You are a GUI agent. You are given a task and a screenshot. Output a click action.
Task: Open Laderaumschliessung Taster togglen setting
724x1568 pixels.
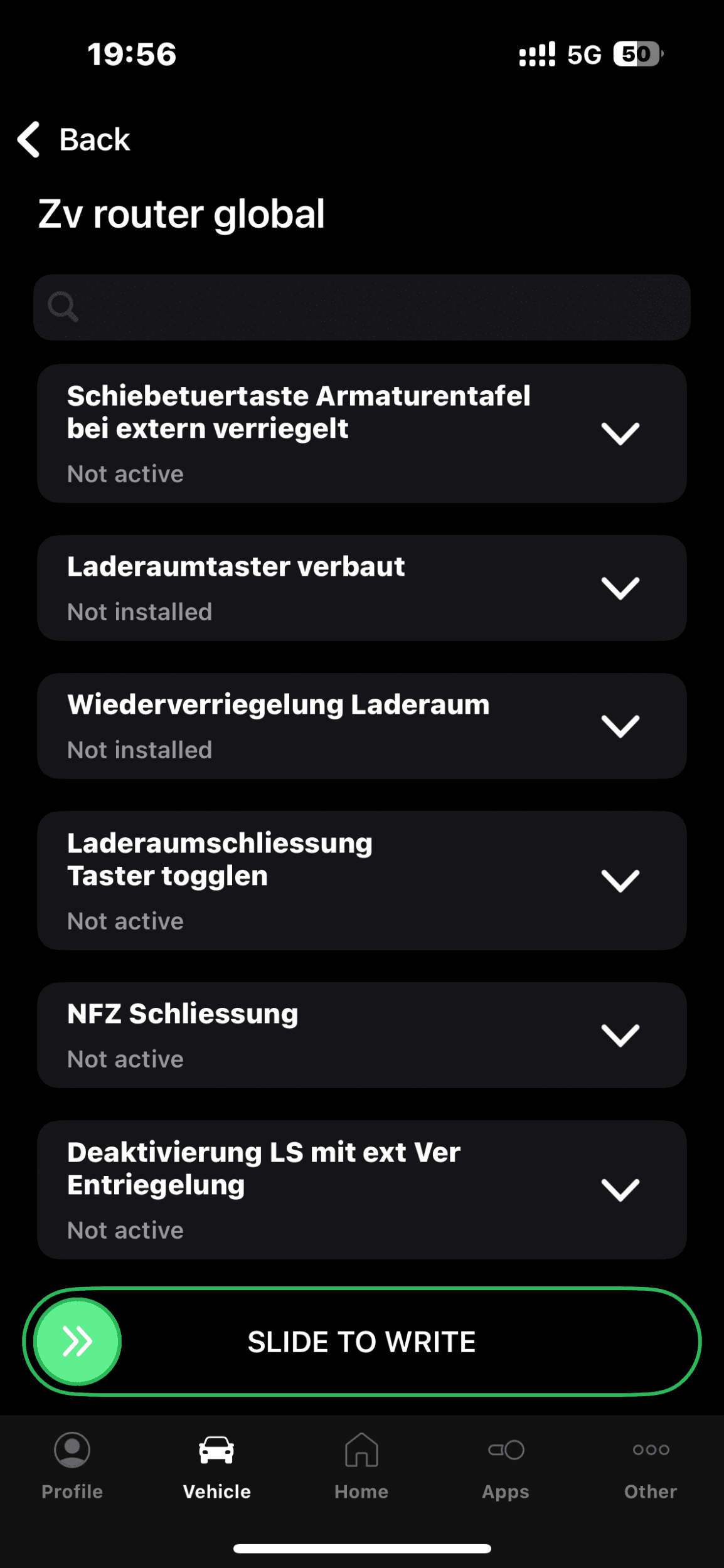pos(619,880)
